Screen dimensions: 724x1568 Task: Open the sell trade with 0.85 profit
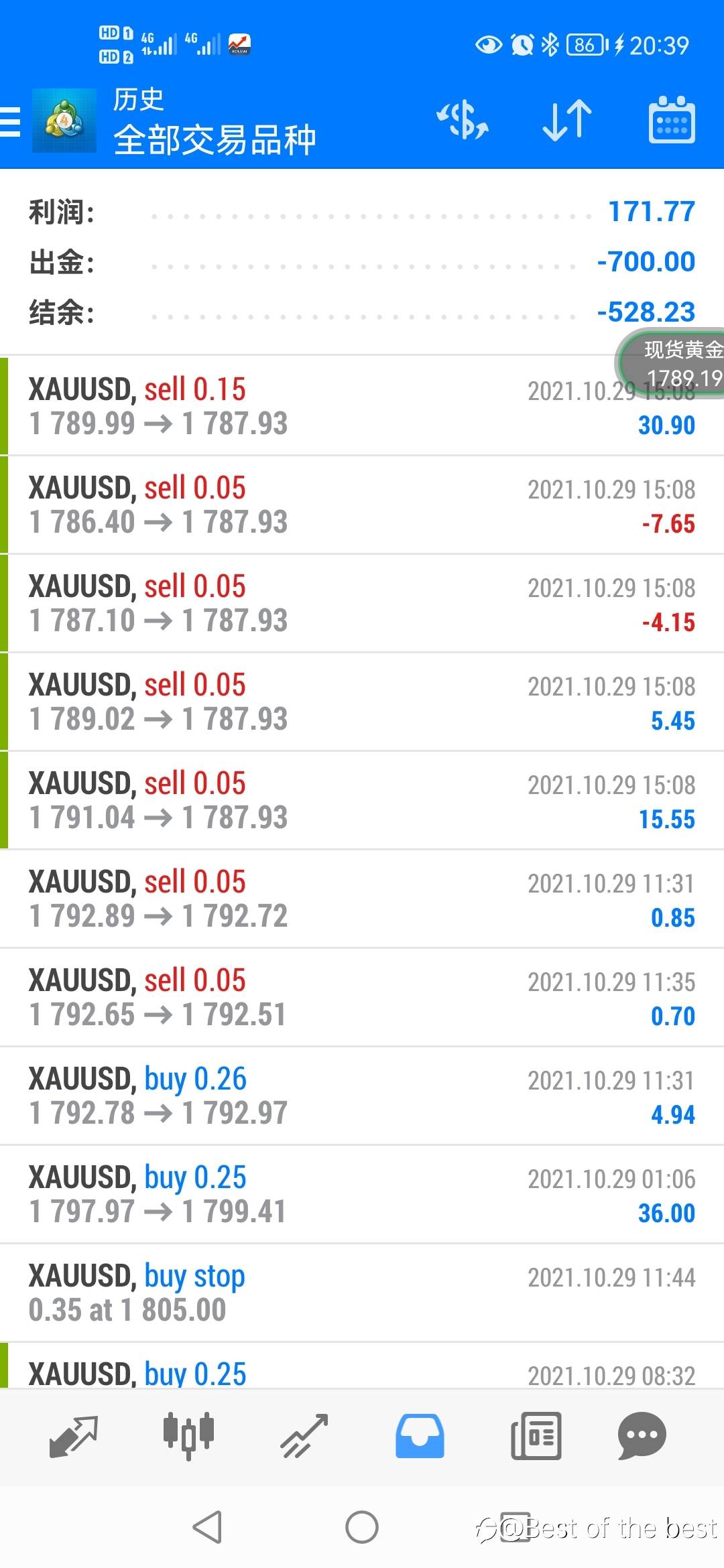[x=362, y=899]
